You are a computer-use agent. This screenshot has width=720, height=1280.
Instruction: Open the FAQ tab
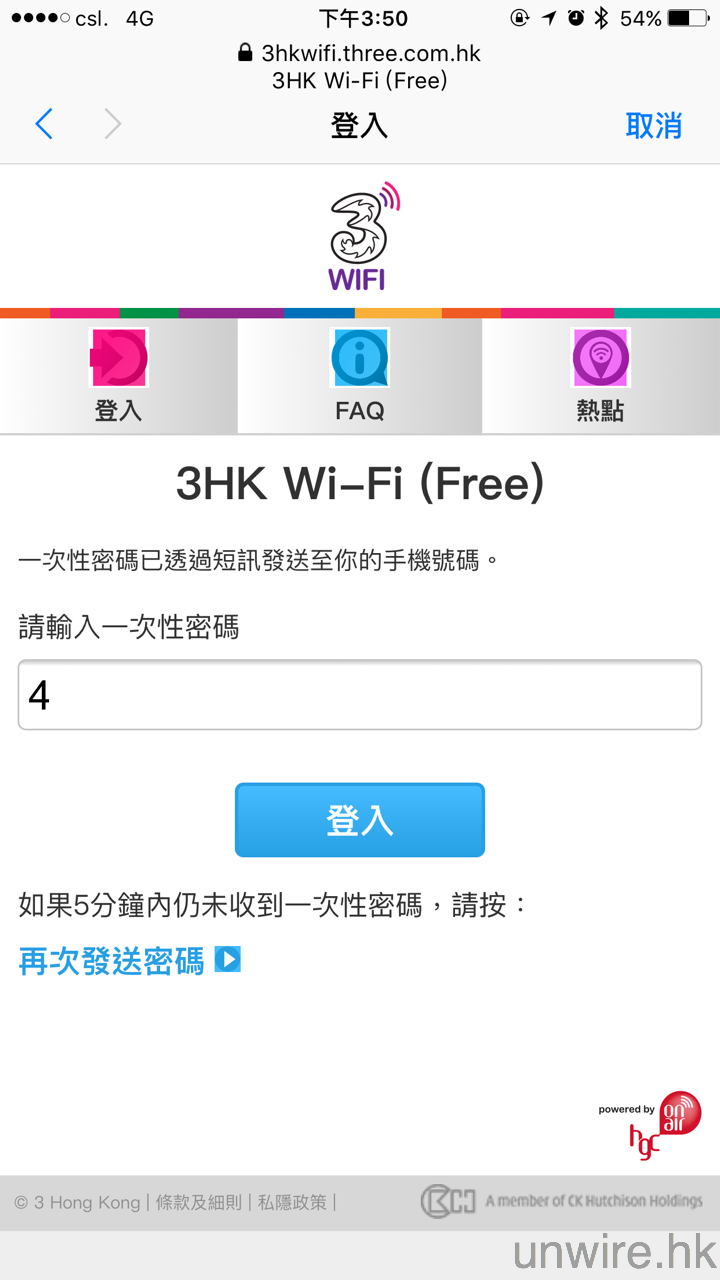coord(360,376)
